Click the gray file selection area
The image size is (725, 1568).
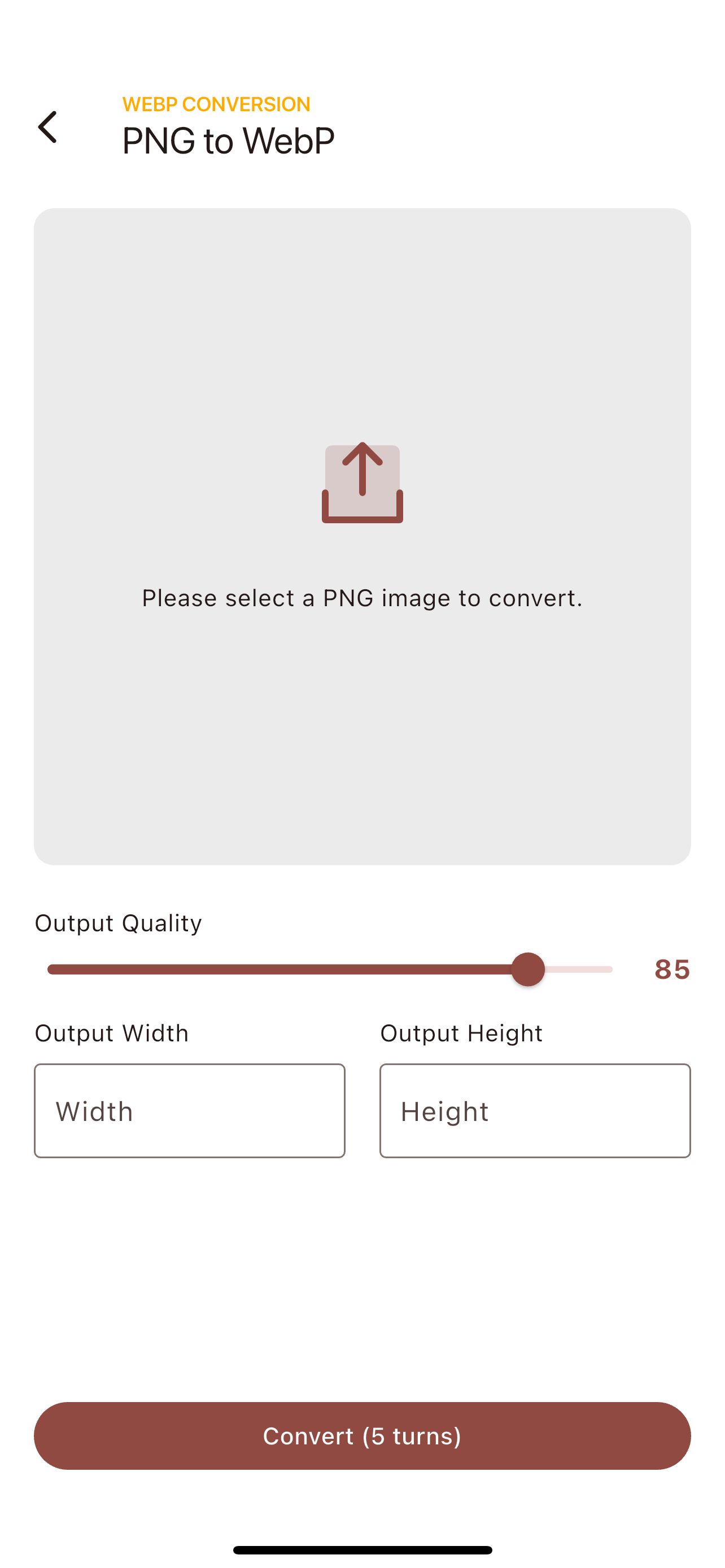click(x=361, y=730)
